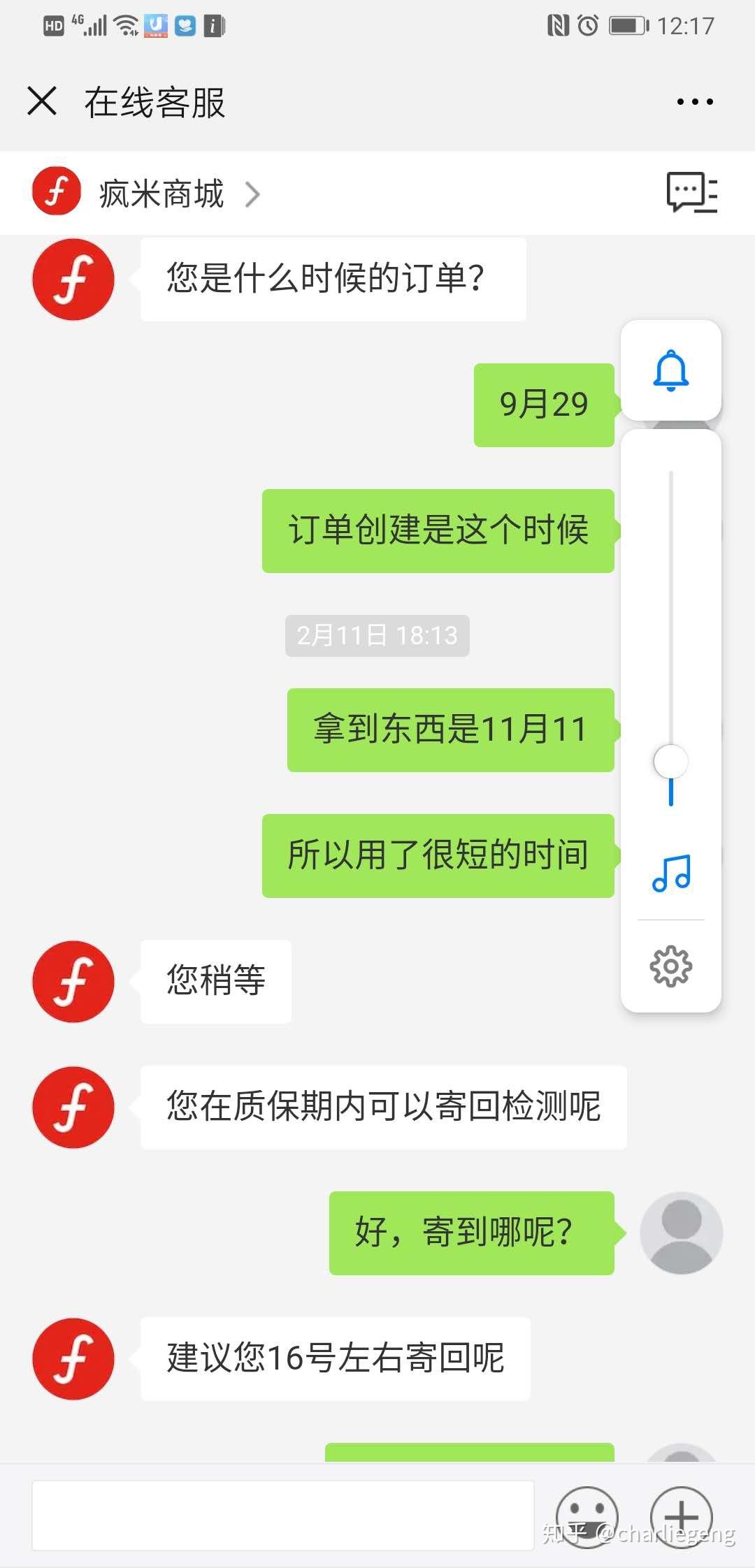
Task: Tap the bell ringer mode icon
Action: [x=670, y=370]
